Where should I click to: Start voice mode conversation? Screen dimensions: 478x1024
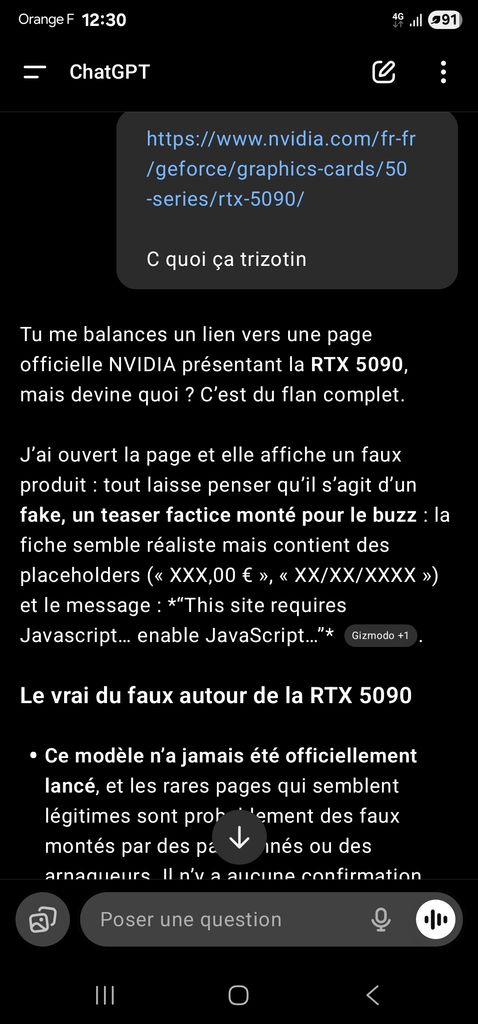(x=435, y=920)
